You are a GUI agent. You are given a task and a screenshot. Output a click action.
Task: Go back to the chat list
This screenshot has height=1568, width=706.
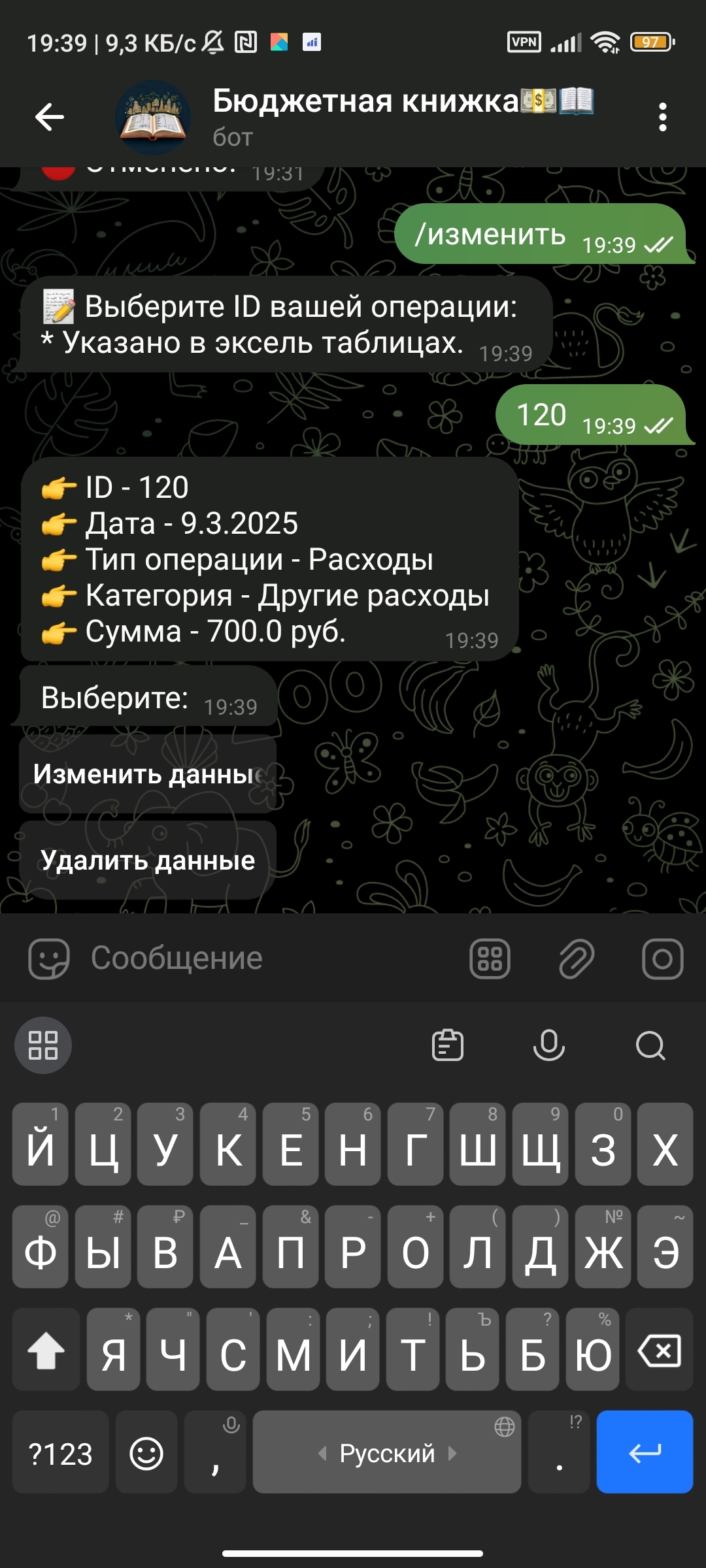pyautogui.click(x=50, y=118)
